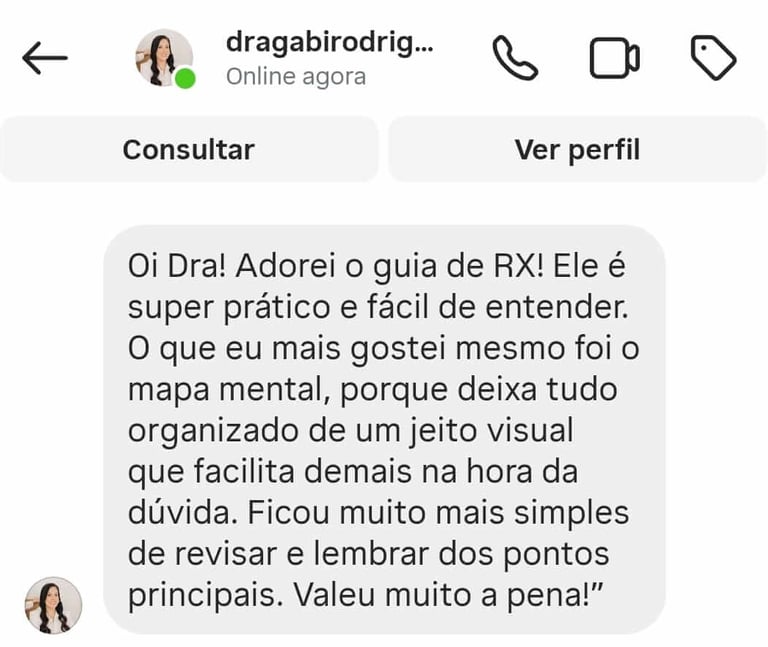Open dragabirodrig's profile from header name

329,43
